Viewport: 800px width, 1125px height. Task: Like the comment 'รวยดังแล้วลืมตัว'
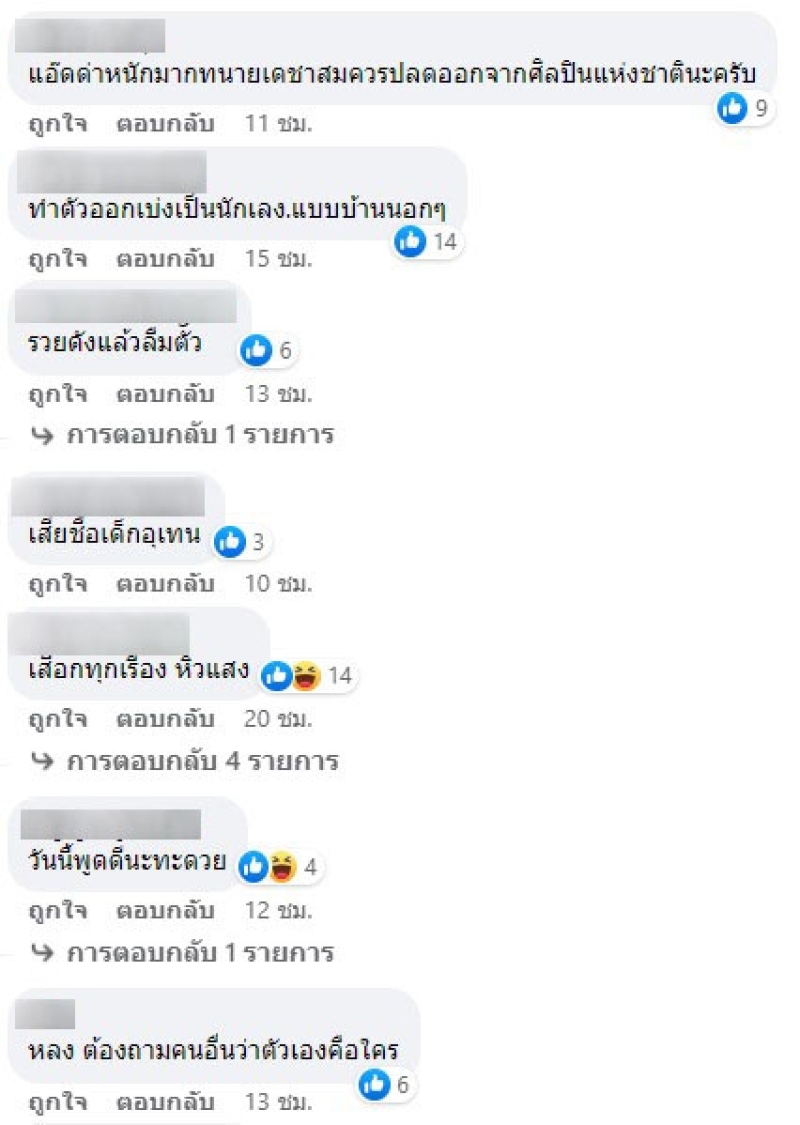58,394
